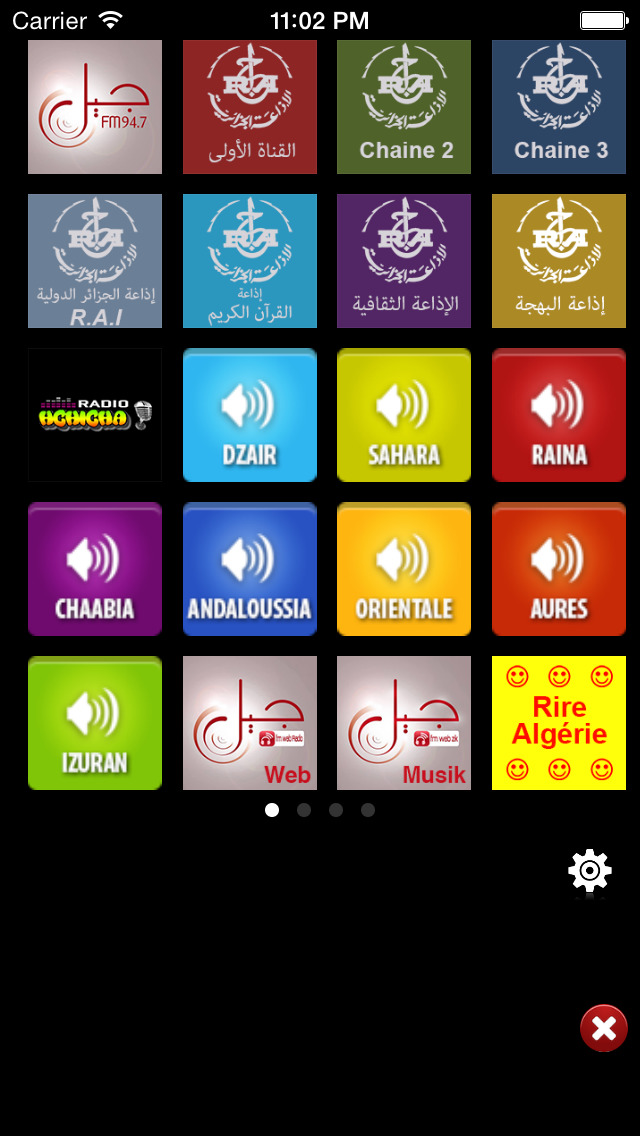
Task: Tap the page indicator dots
Action: click(320, 810)
